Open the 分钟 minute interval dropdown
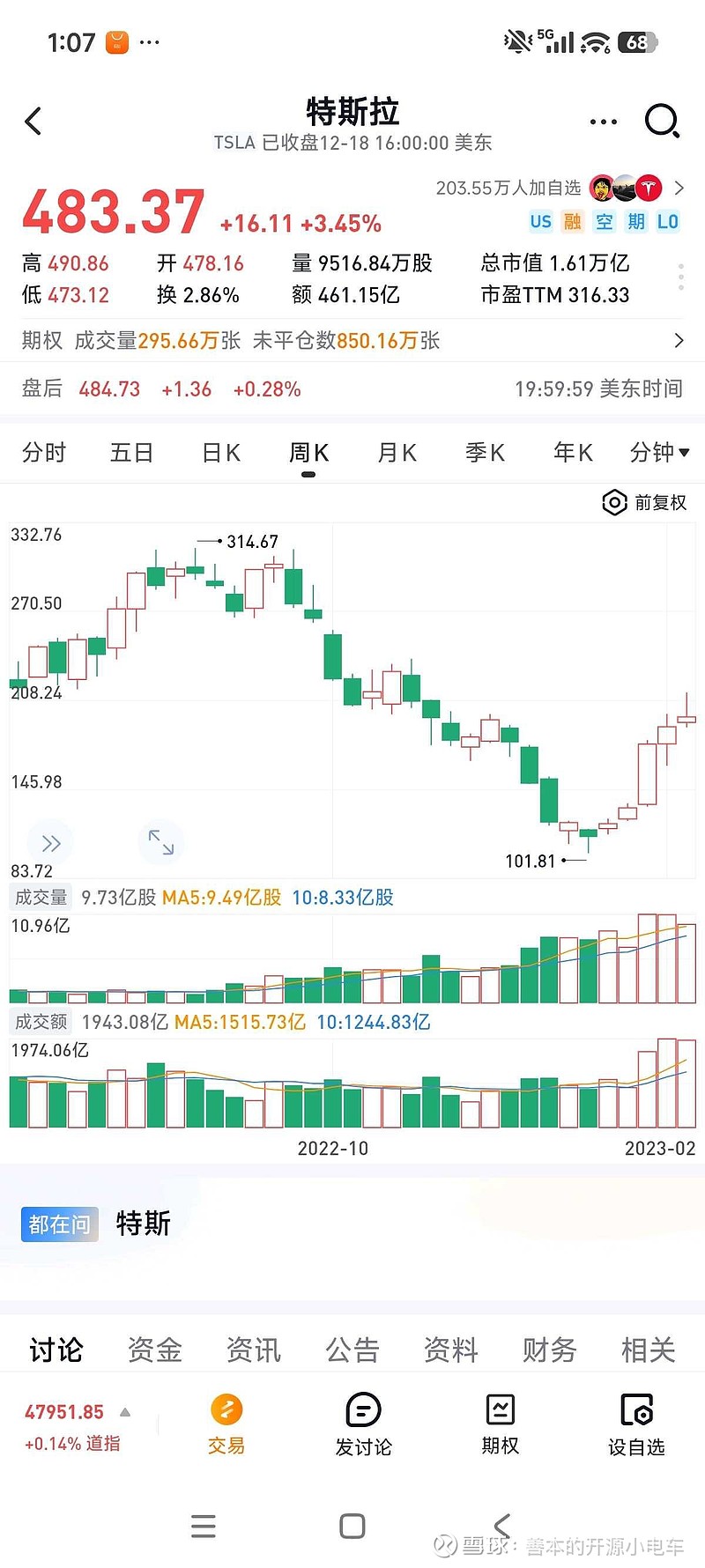This screenshot has width=705, height=1568. (x=657, y=452)
